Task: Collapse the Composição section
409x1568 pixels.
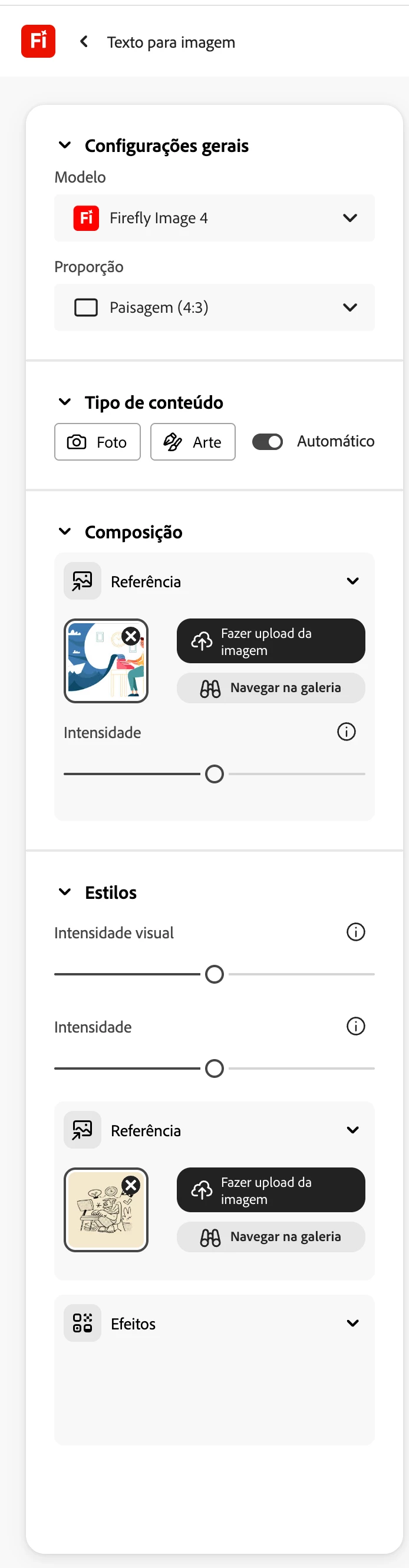Action: pos(64,532)
